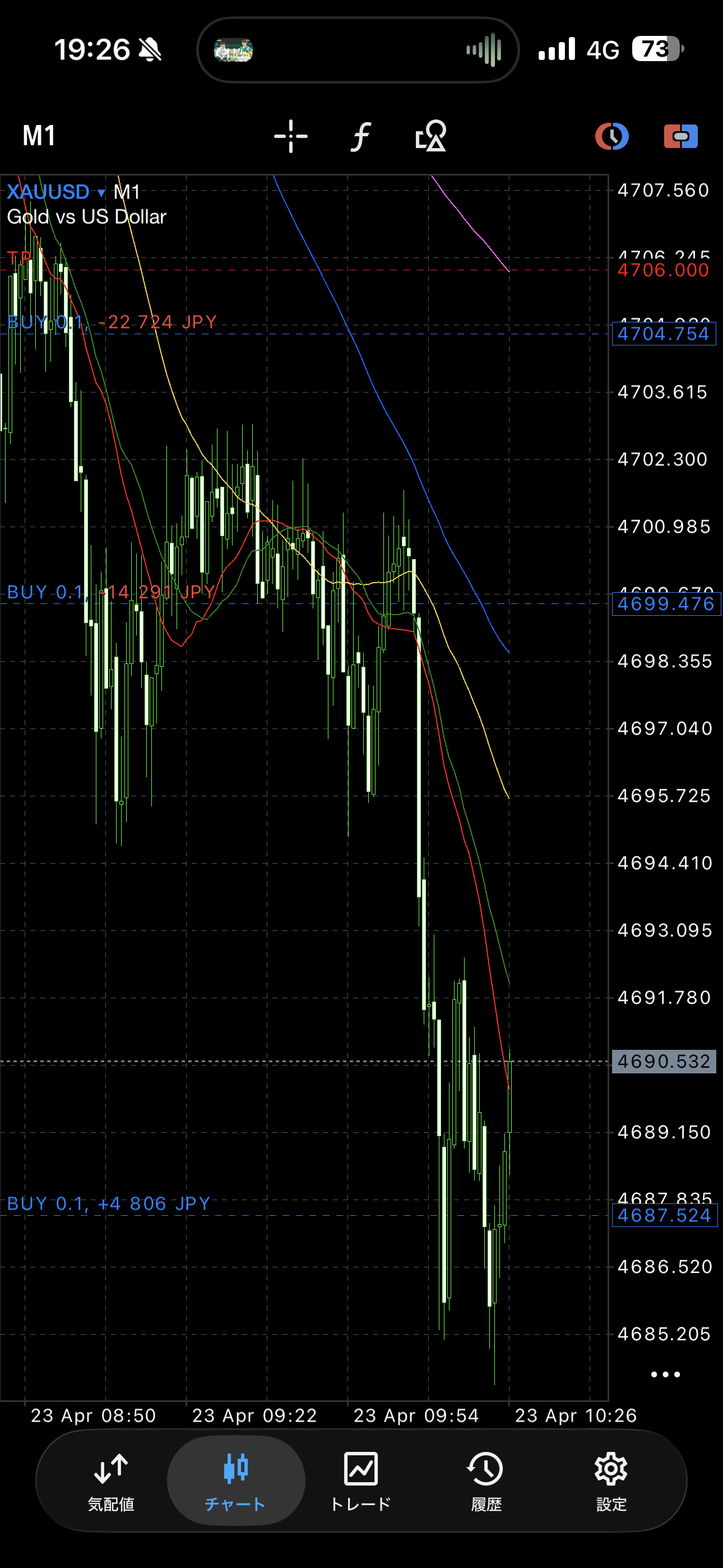
Task: Open the new order trade icon
Action: click(680, 136)
